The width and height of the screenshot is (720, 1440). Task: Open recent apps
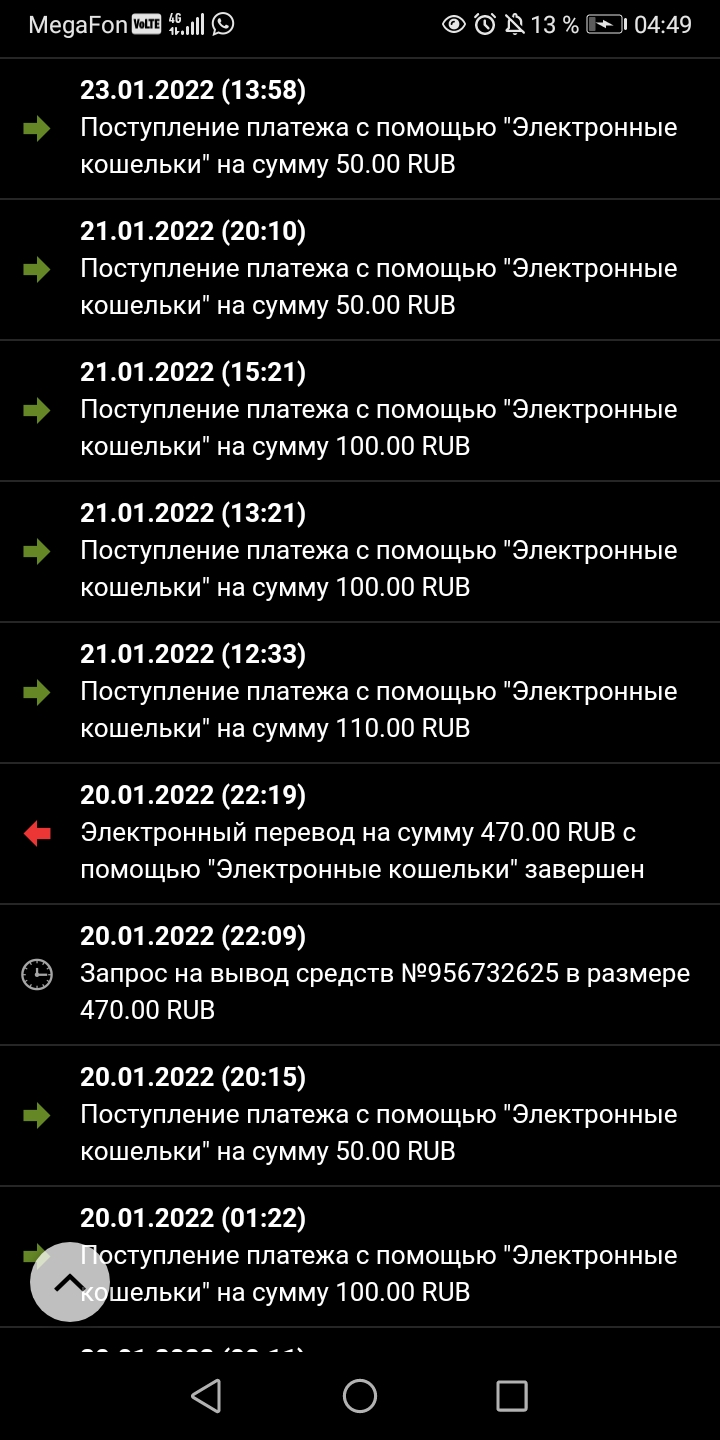tap(512, 1396)
